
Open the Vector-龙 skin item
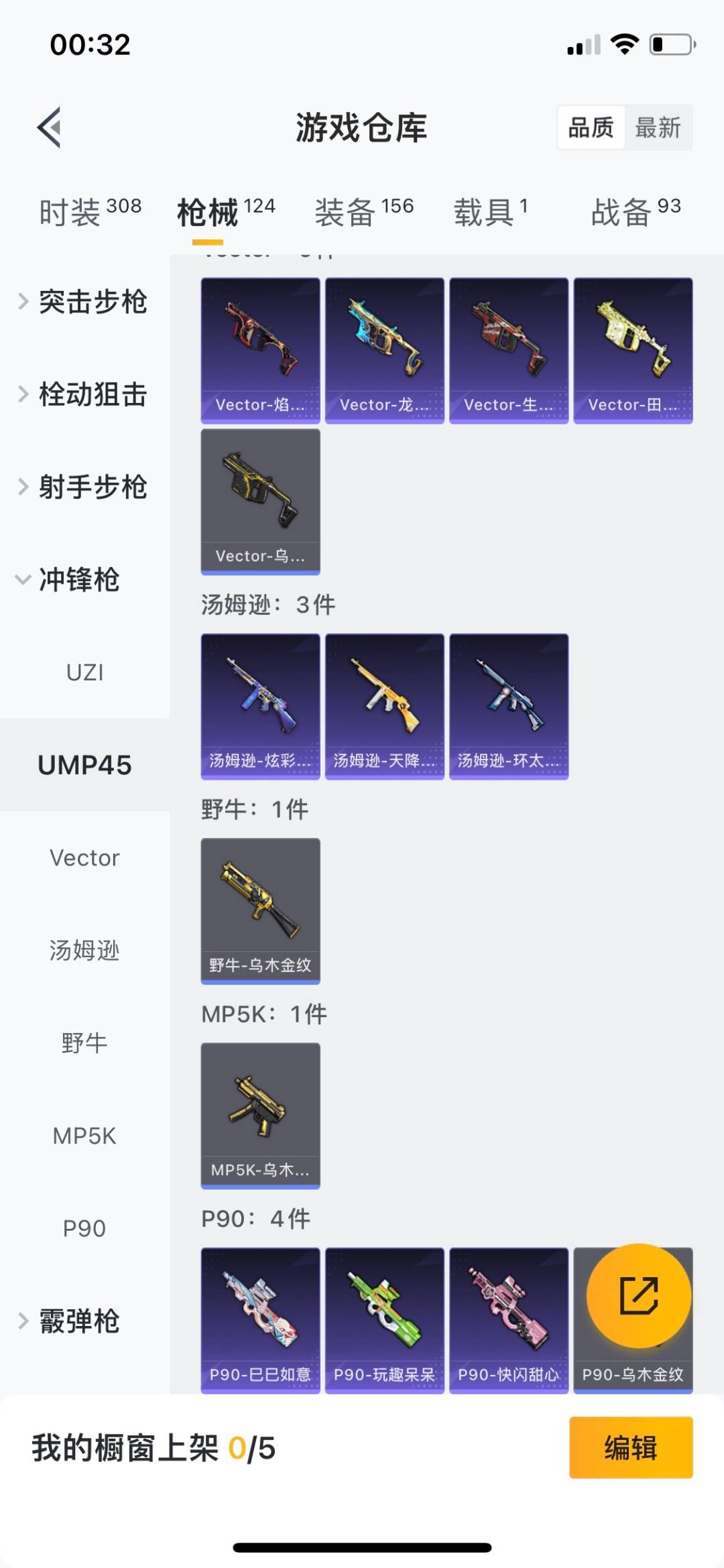pos(384,350)
